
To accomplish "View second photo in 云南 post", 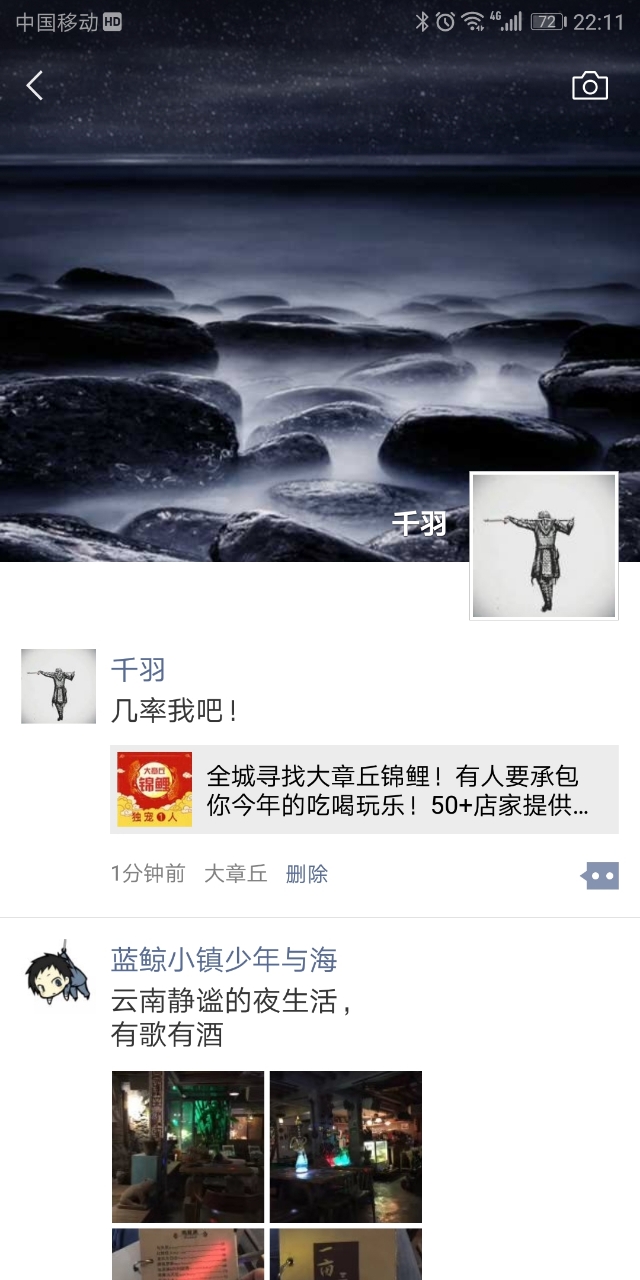I will coord(346,1146).
